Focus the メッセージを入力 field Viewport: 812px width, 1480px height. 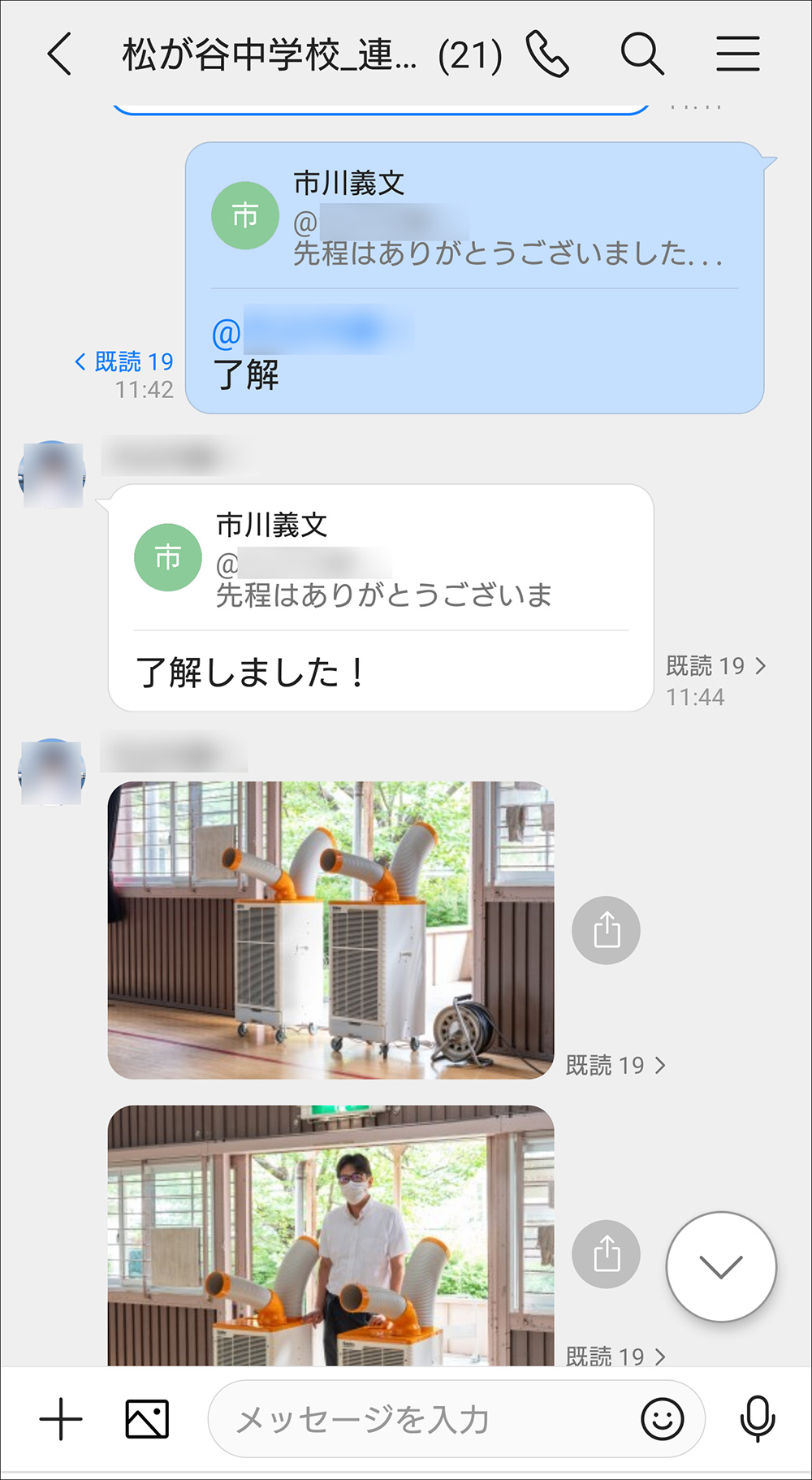pyautogui.click(x=422, y=1419)
